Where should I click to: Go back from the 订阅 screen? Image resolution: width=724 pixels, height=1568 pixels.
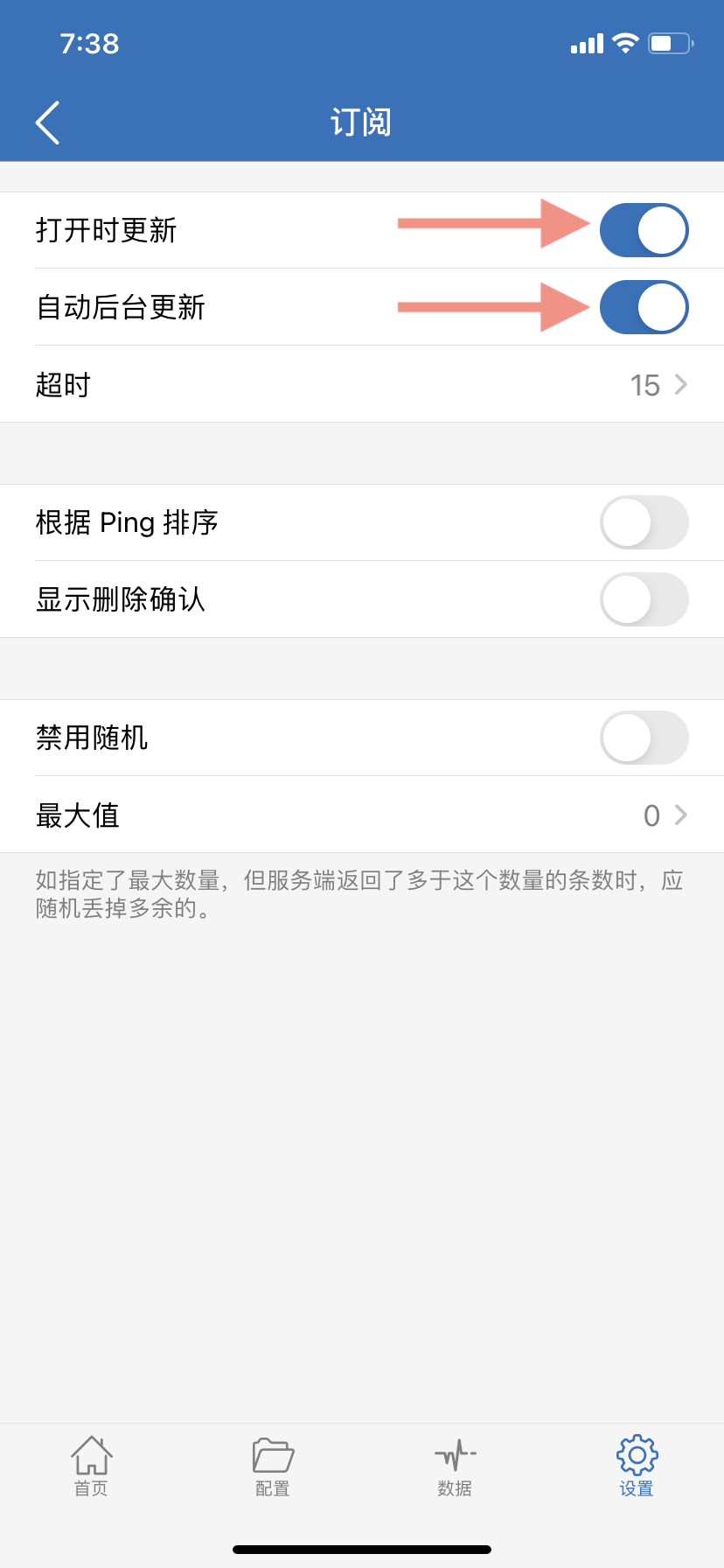(x=47, y=122)
